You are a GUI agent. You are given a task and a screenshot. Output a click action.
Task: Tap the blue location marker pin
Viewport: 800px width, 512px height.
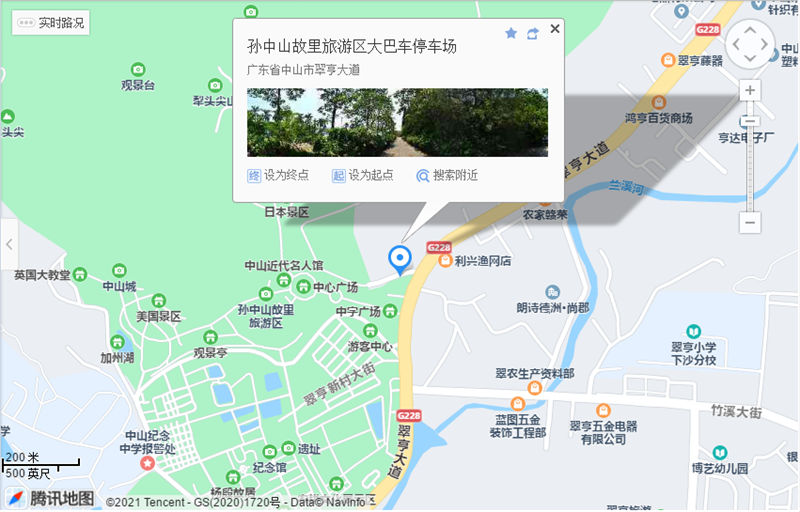point(400,258)
